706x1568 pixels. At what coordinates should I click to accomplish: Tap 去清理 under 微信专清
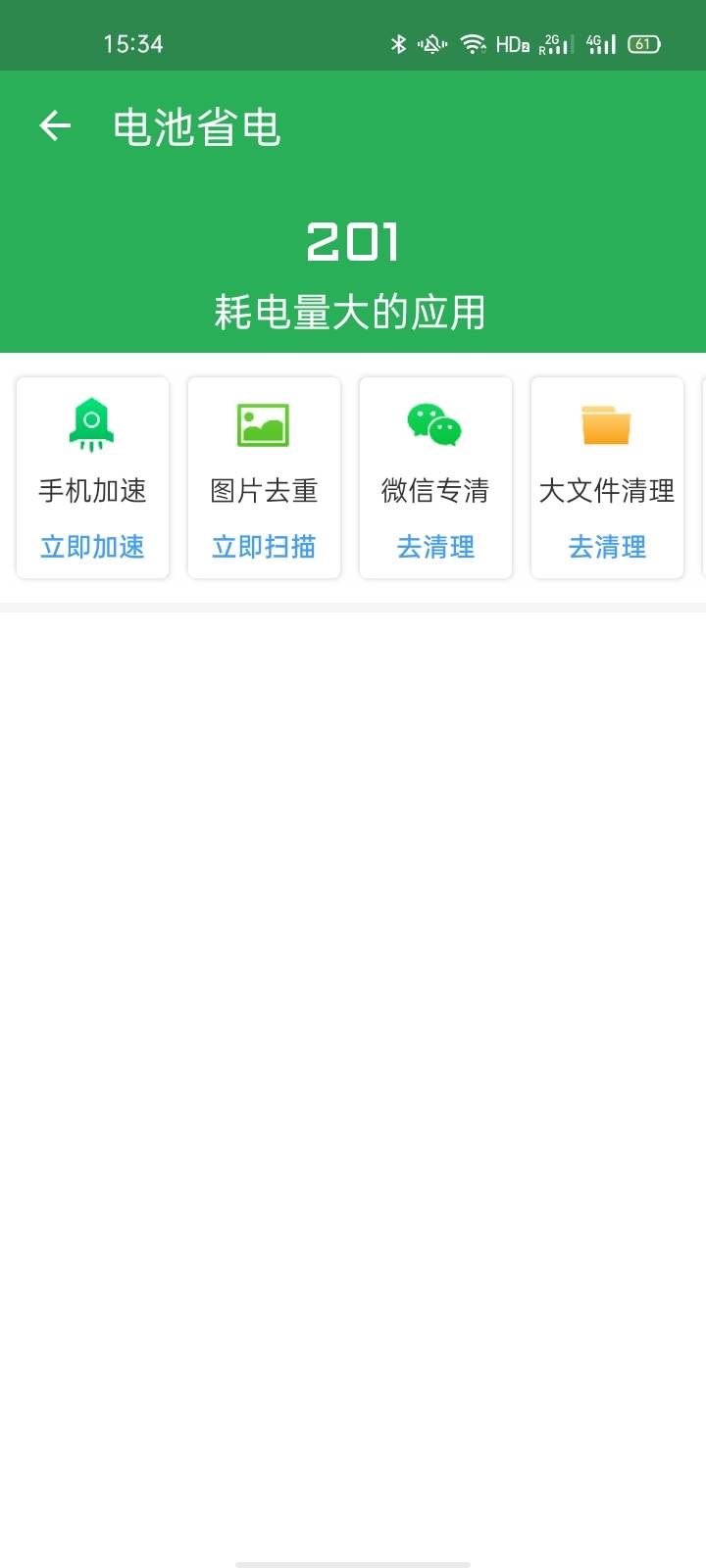[434, 547]
